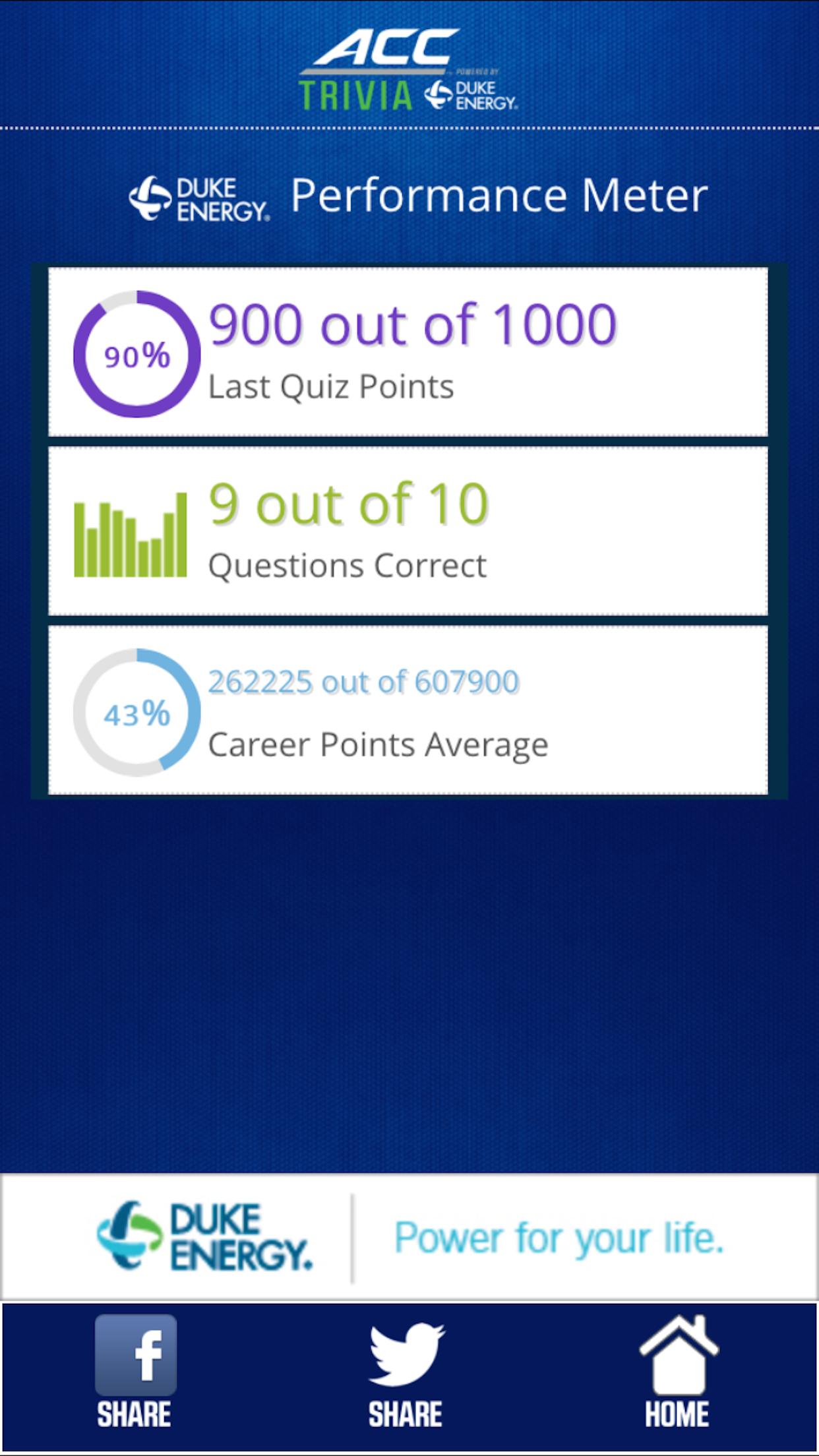Select the Performance Meter heading
This screenshot has width=819, height=1456.
499,195
